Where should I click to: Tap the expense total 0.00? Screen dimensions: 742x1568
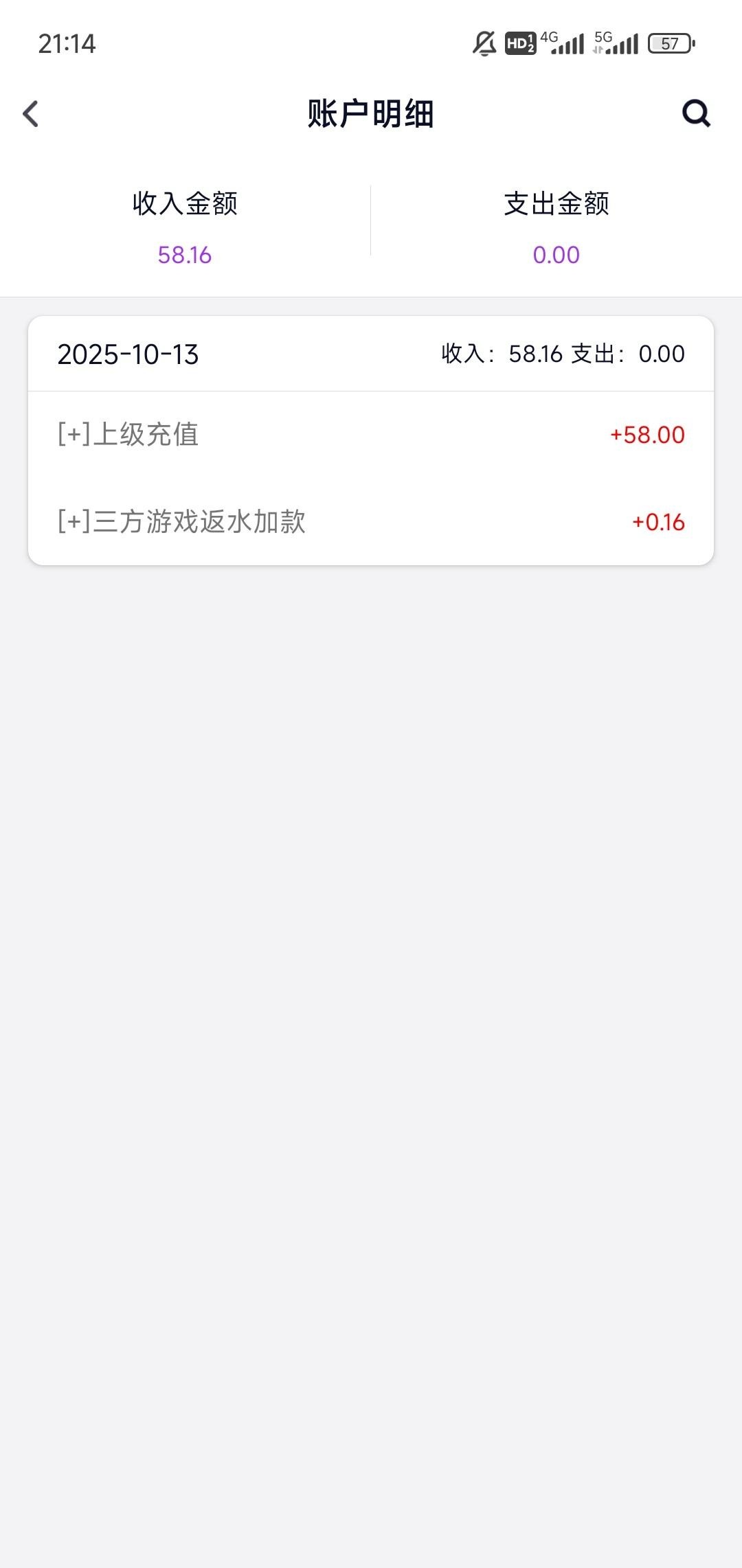pyautogui.click(x=556, y=253)
